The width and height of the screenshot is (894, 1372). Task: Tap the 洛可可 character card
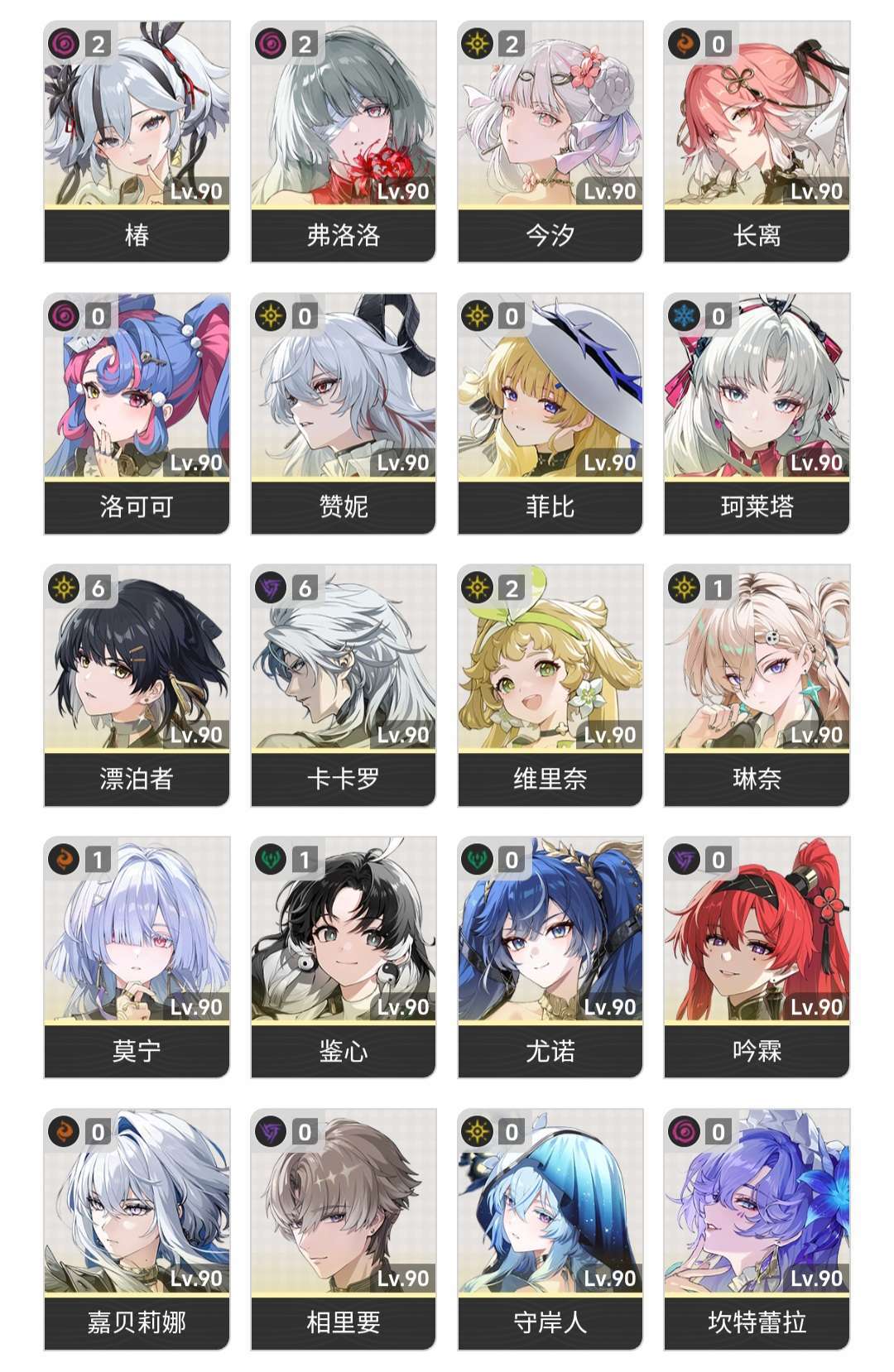[x=137, y=413]
